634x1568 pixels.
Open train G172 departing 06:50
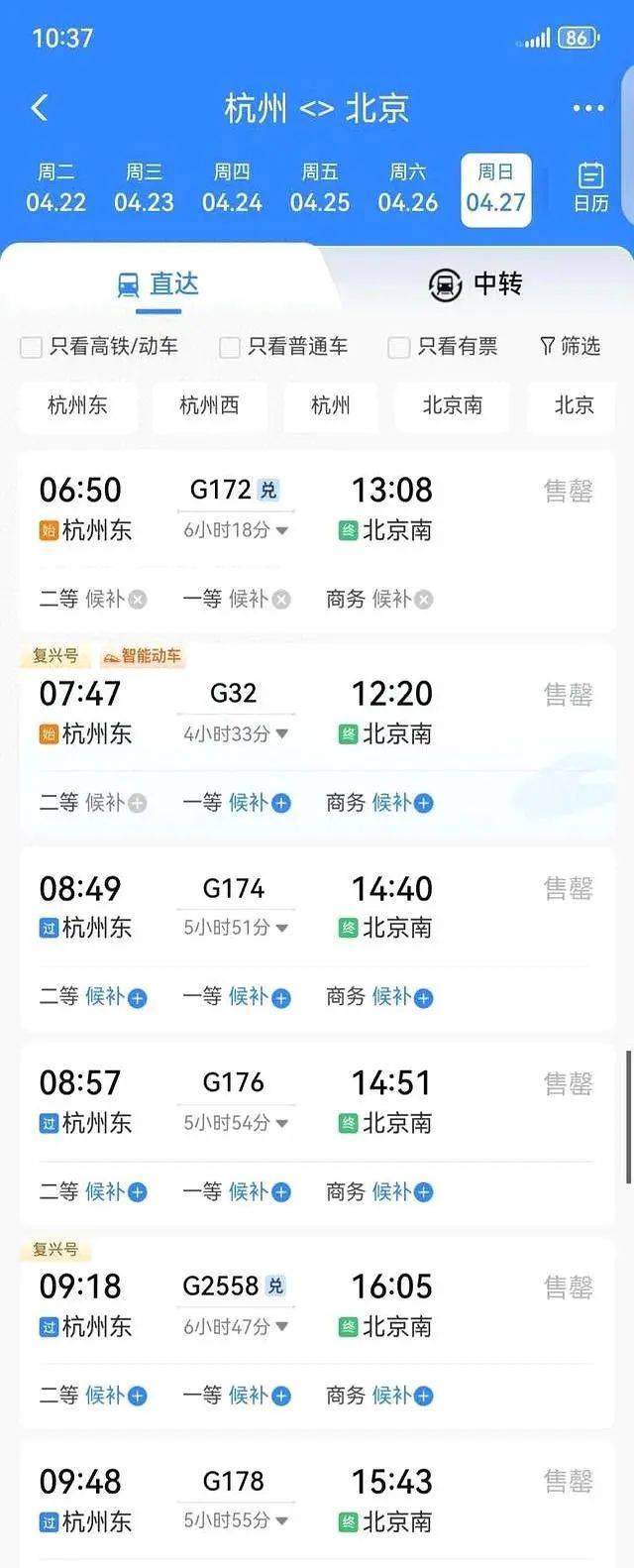coord(234,490)
